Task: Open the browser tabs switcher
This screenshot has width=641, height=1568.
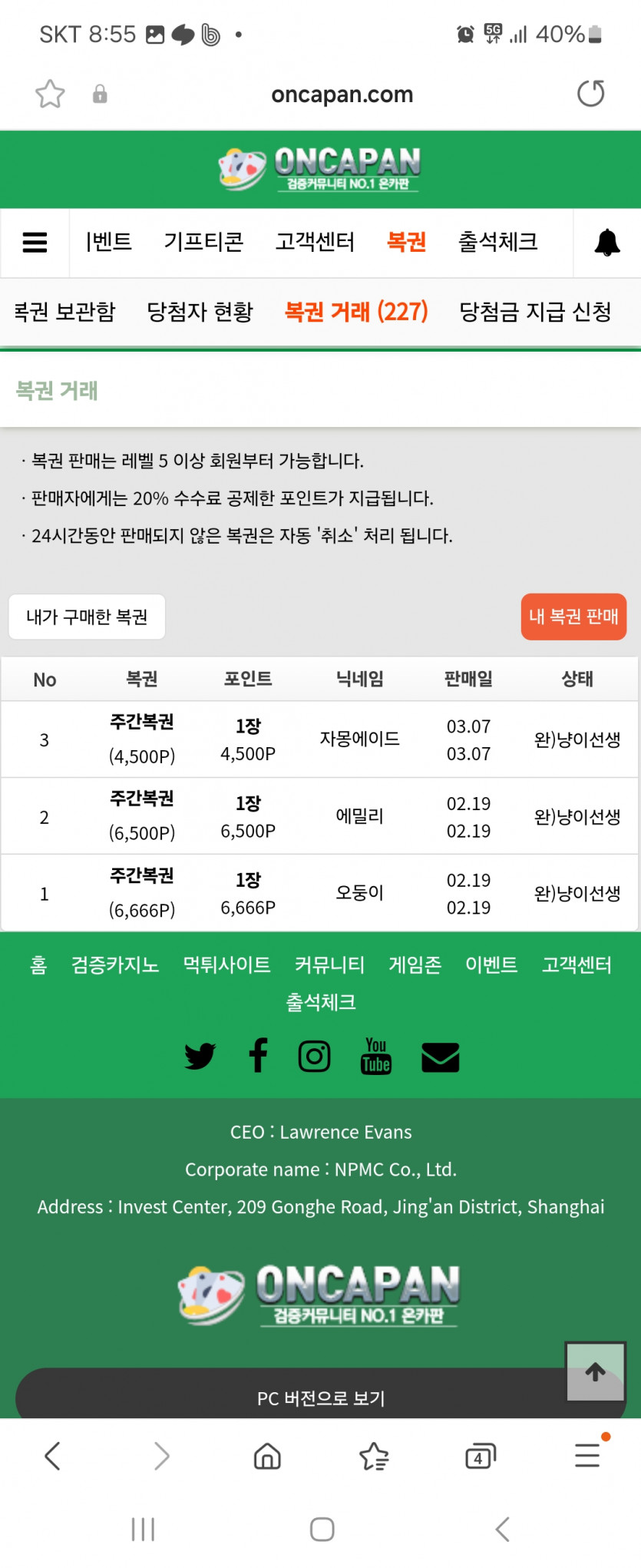Action: coord(481,1456)
